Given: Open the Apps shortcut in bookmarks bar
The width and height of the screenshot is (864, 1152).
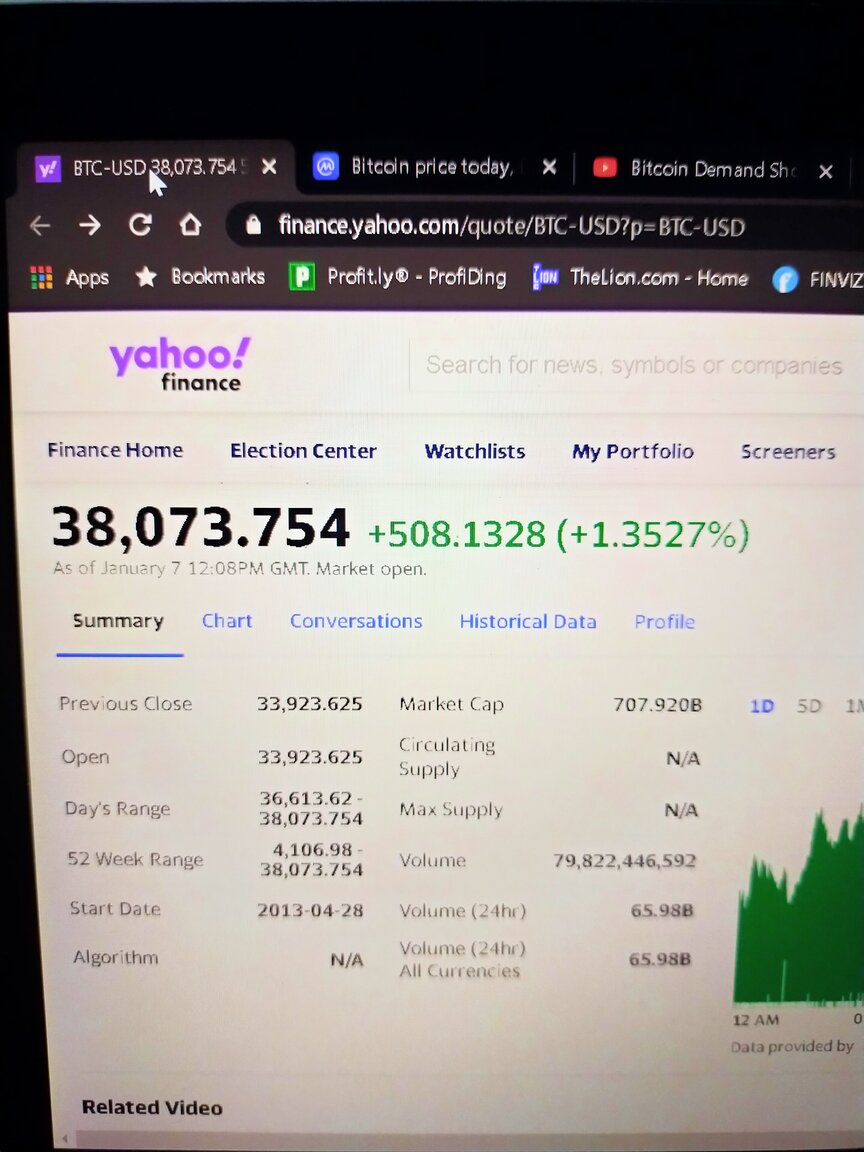Looking at the screenshot, I should pos(70,278).
